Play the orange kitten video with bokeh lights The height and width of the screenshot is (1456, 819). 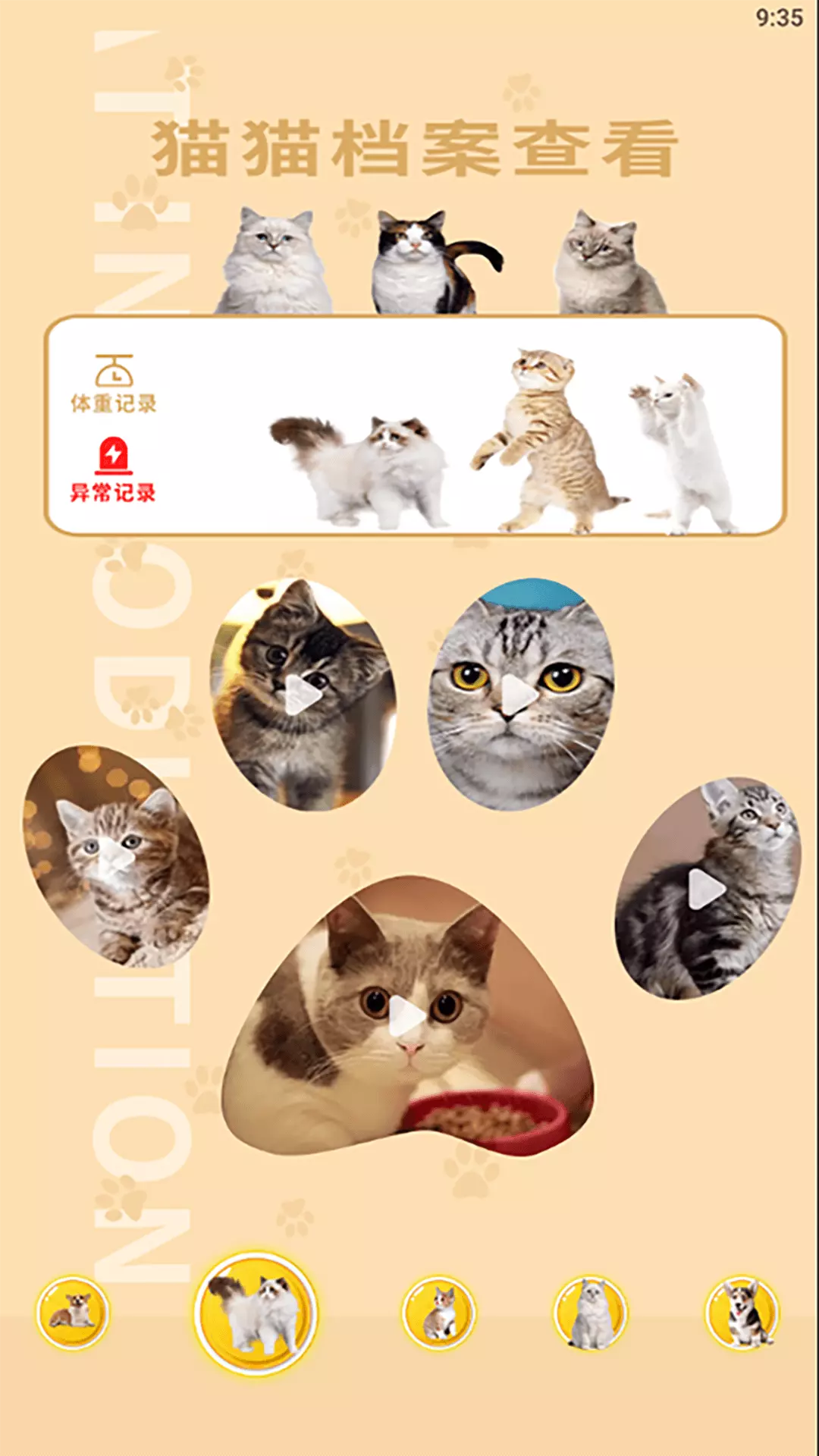(x=115, y=855)
